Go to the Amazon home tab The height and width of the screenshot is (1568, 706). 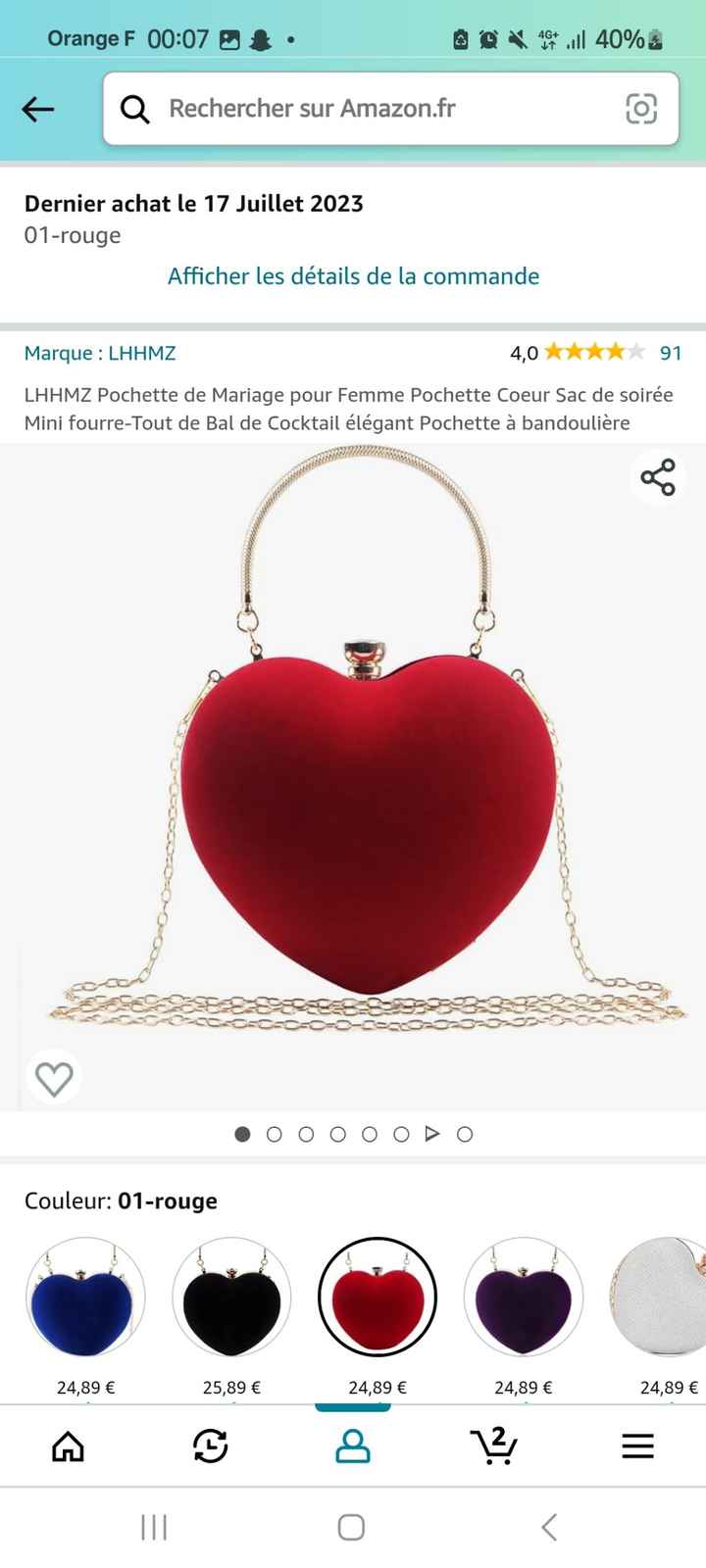point(68,1445)
